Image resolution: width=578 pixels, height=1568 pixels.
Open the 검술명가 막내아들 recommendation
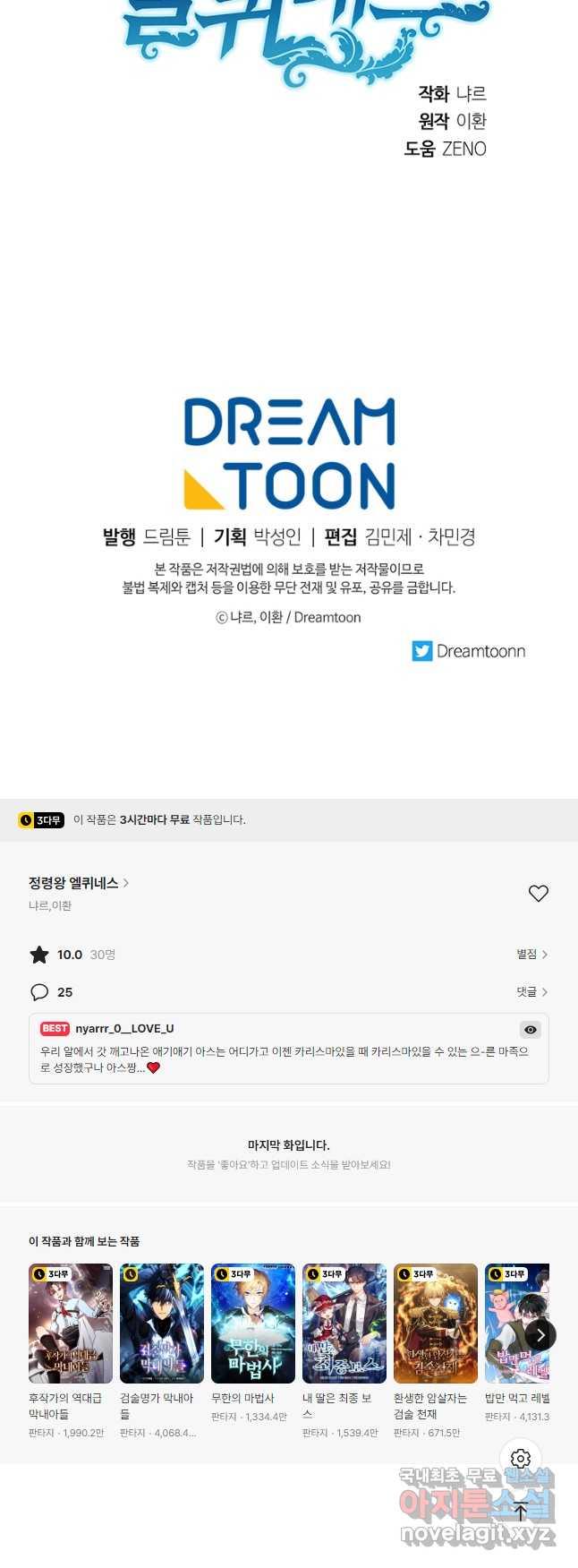coord(162,1324)
